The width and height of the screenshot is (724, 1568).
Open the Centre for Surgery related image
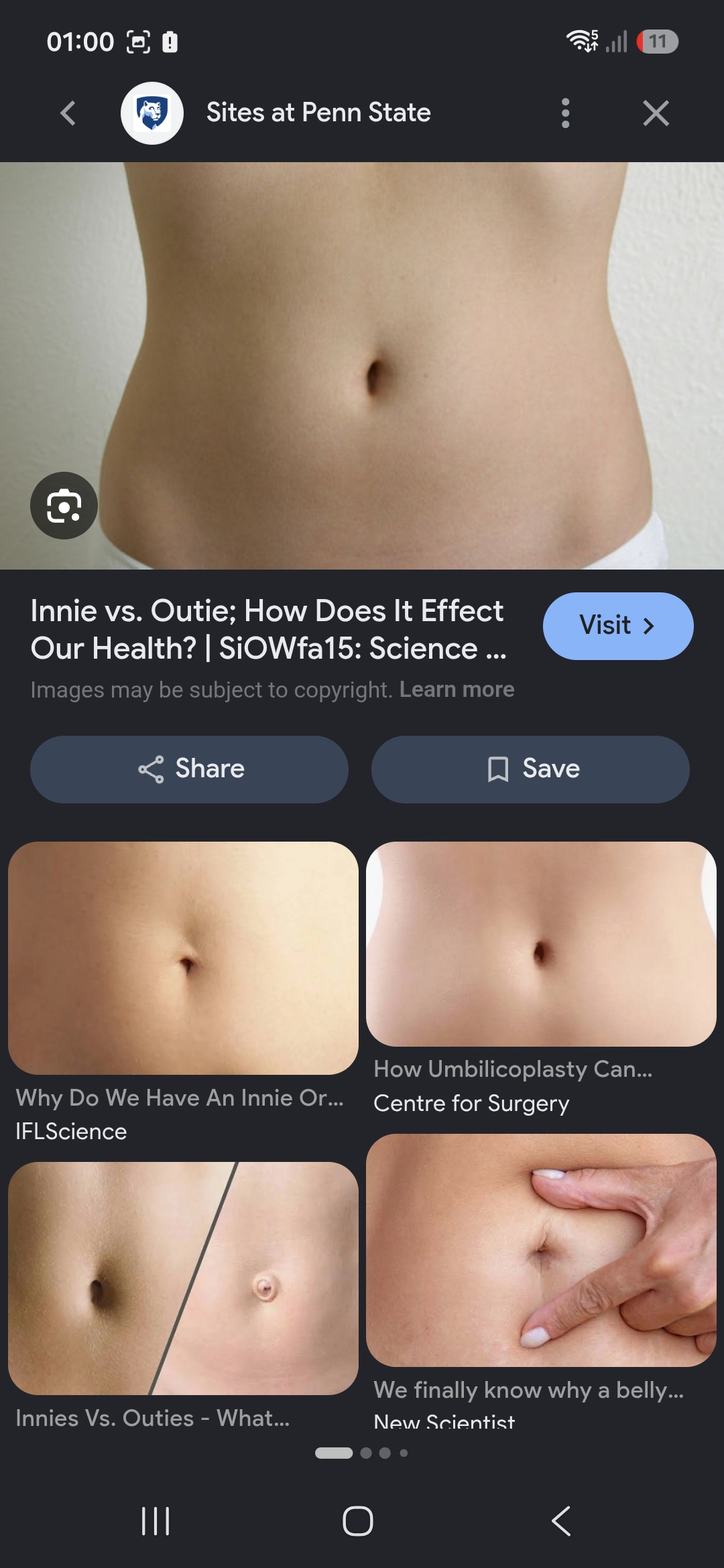tap(541, 944)
